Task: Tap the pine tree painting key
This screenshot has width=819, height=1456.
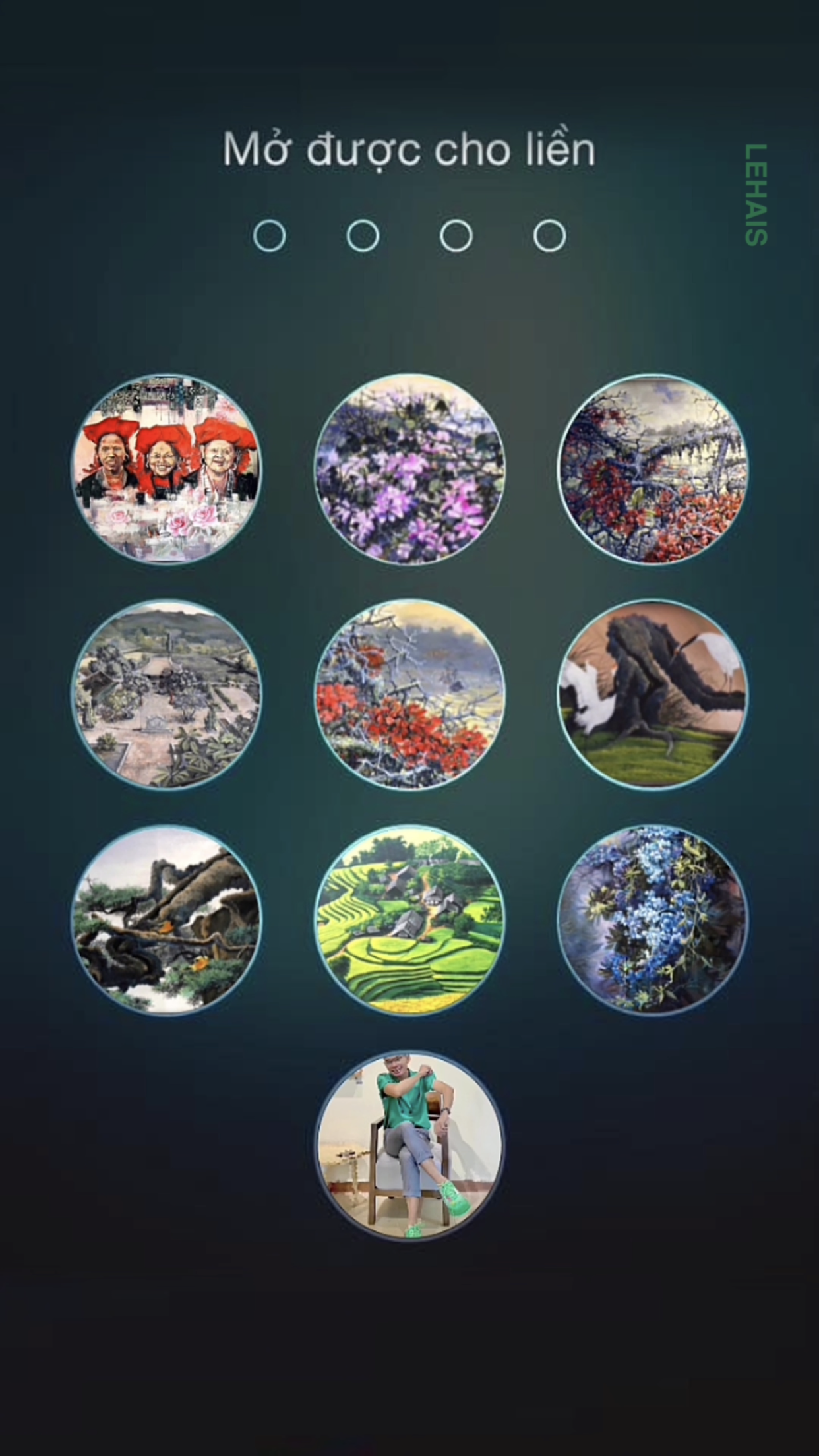Action: click(166, 920)
